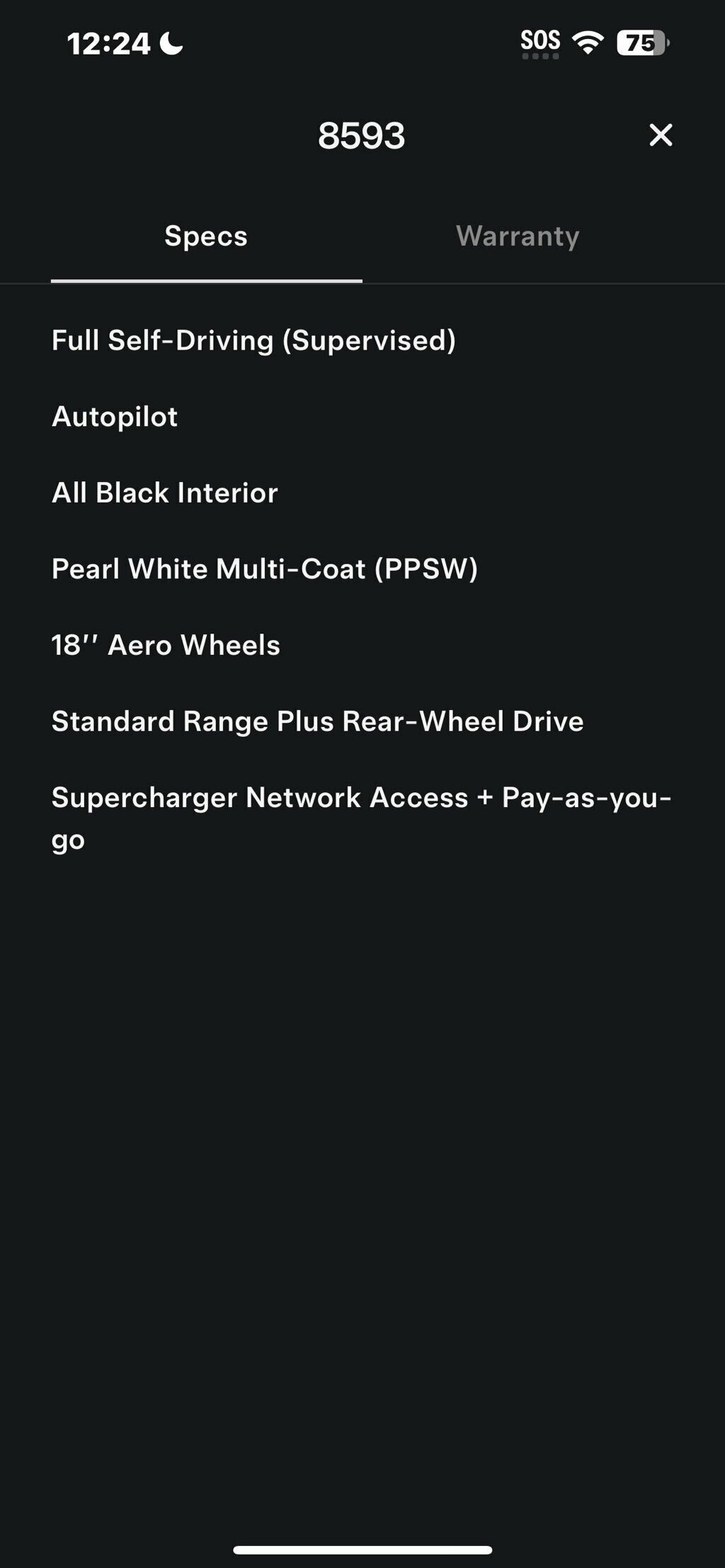The width and height of the screenshot is (725, 1568).
Task: Tap the Autopilot spec row
Action: click(115, 417)
